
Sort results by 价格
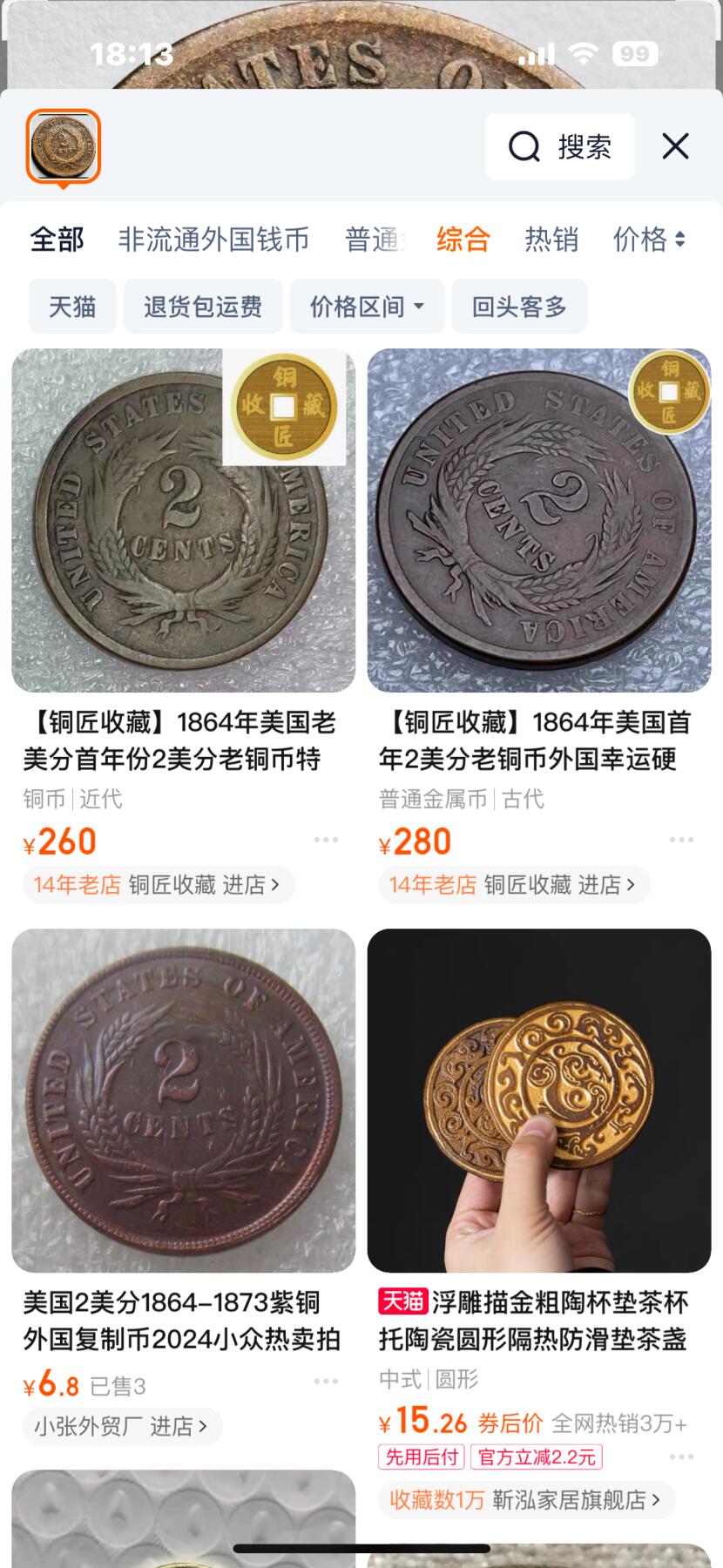click(649, 239)
